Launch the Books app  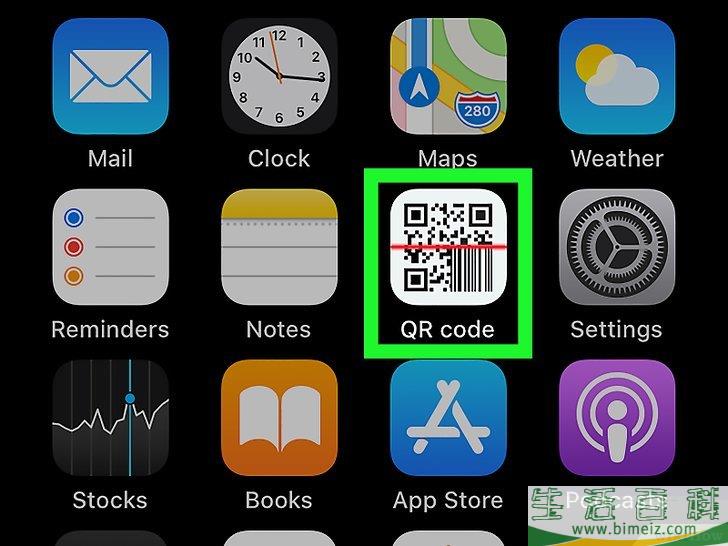click(279, 418)
